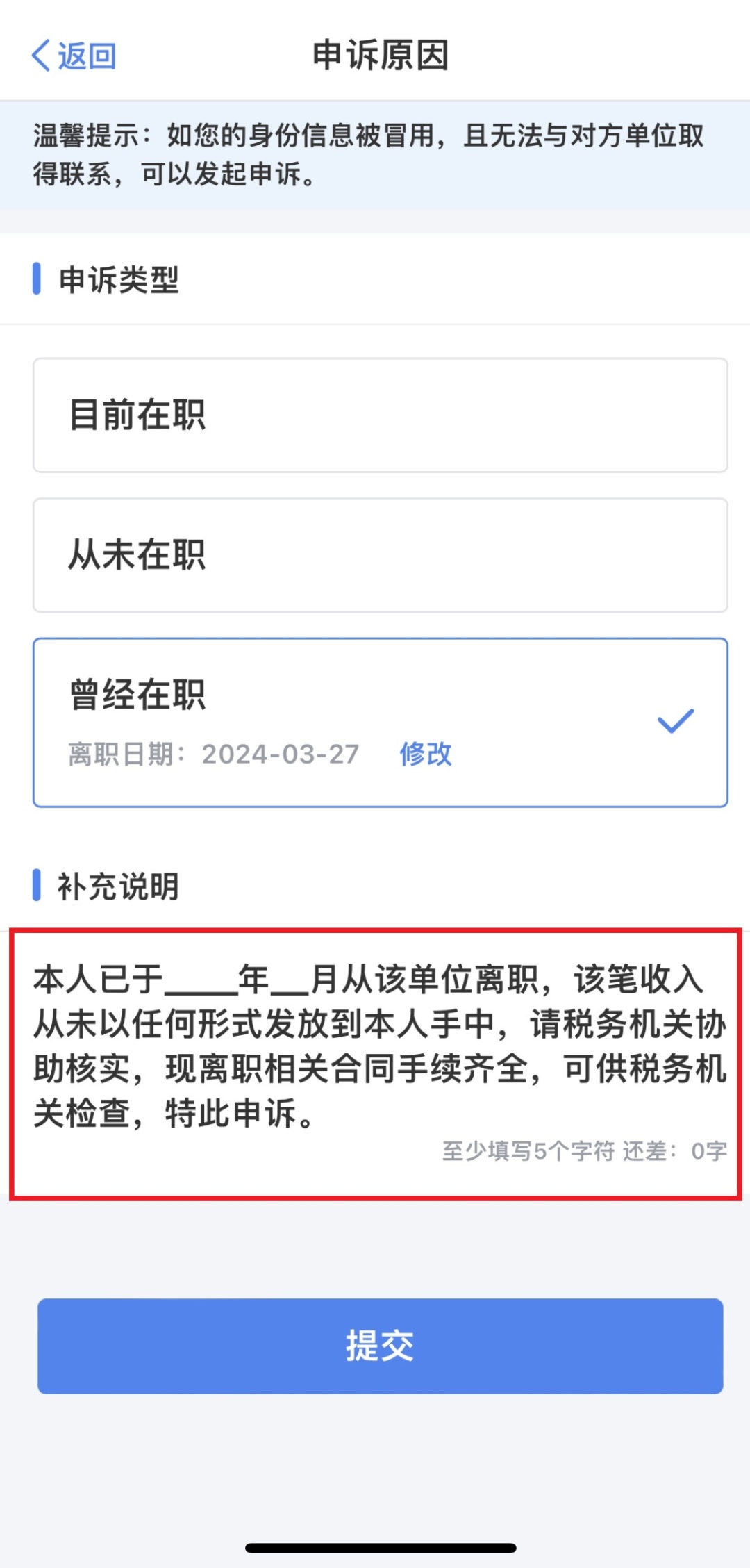
Task: Choose the 从未在职 option
Action: coord(380,555)
